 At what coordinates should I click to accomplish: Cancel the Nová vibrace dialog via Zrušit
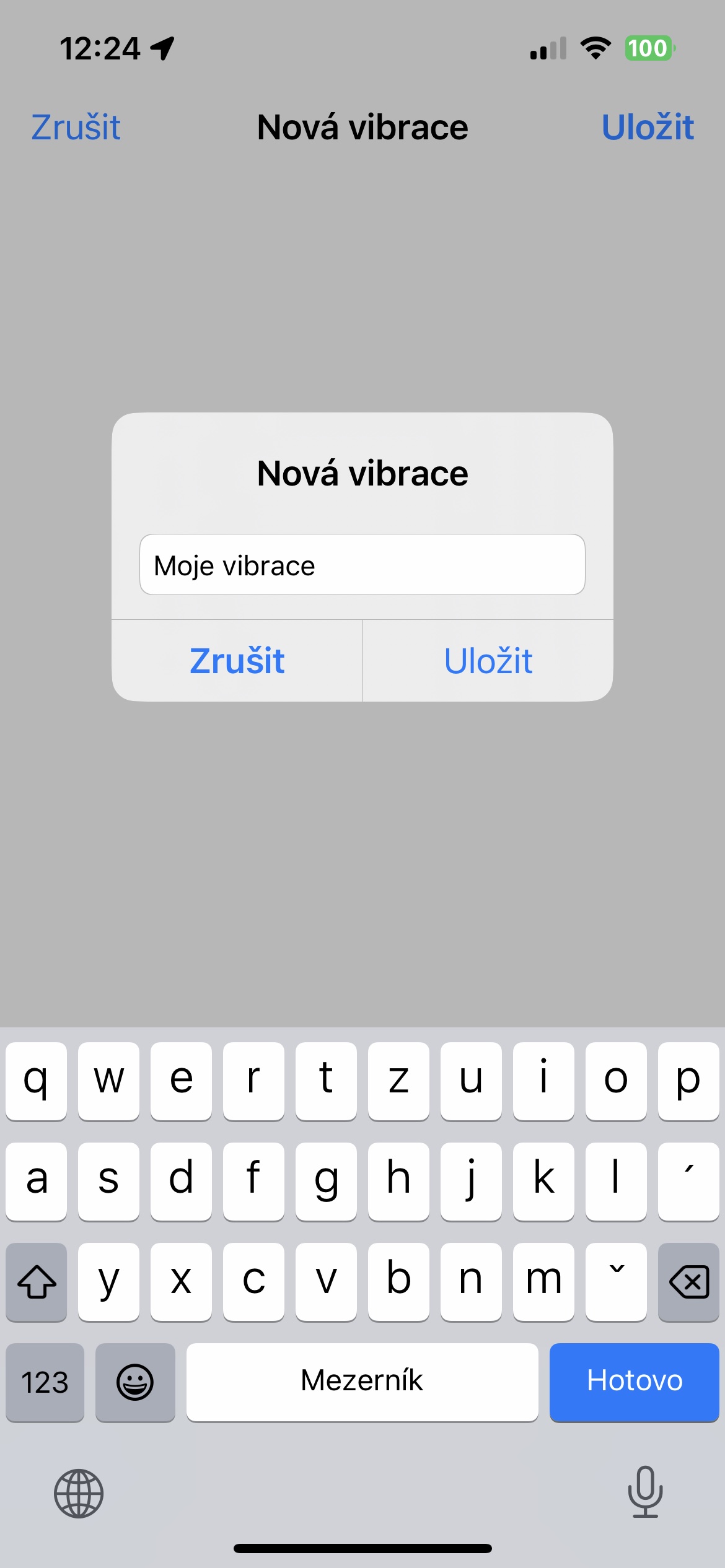[x=237, y=661]
